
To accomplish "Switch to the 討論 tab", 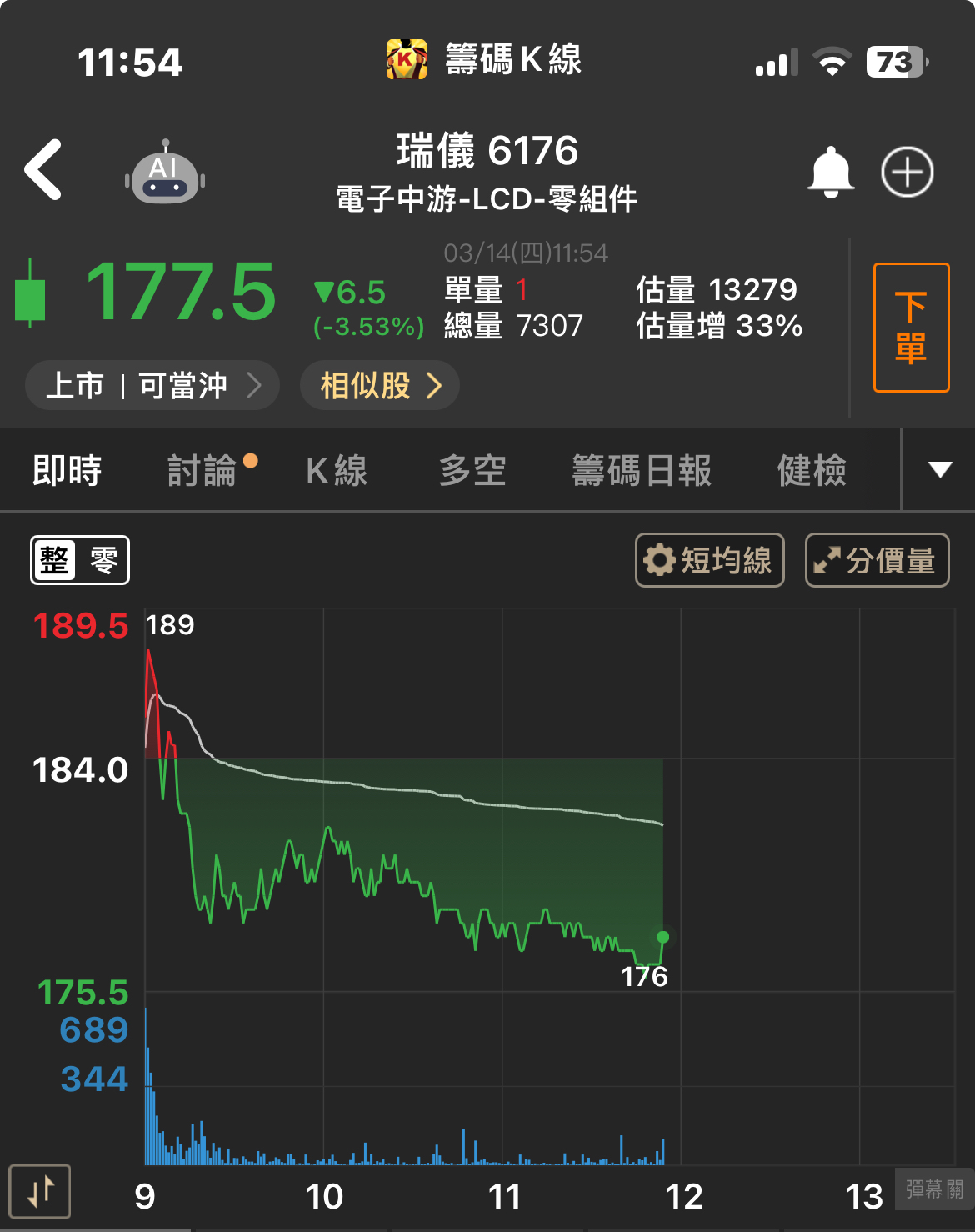I will [202, 471].
